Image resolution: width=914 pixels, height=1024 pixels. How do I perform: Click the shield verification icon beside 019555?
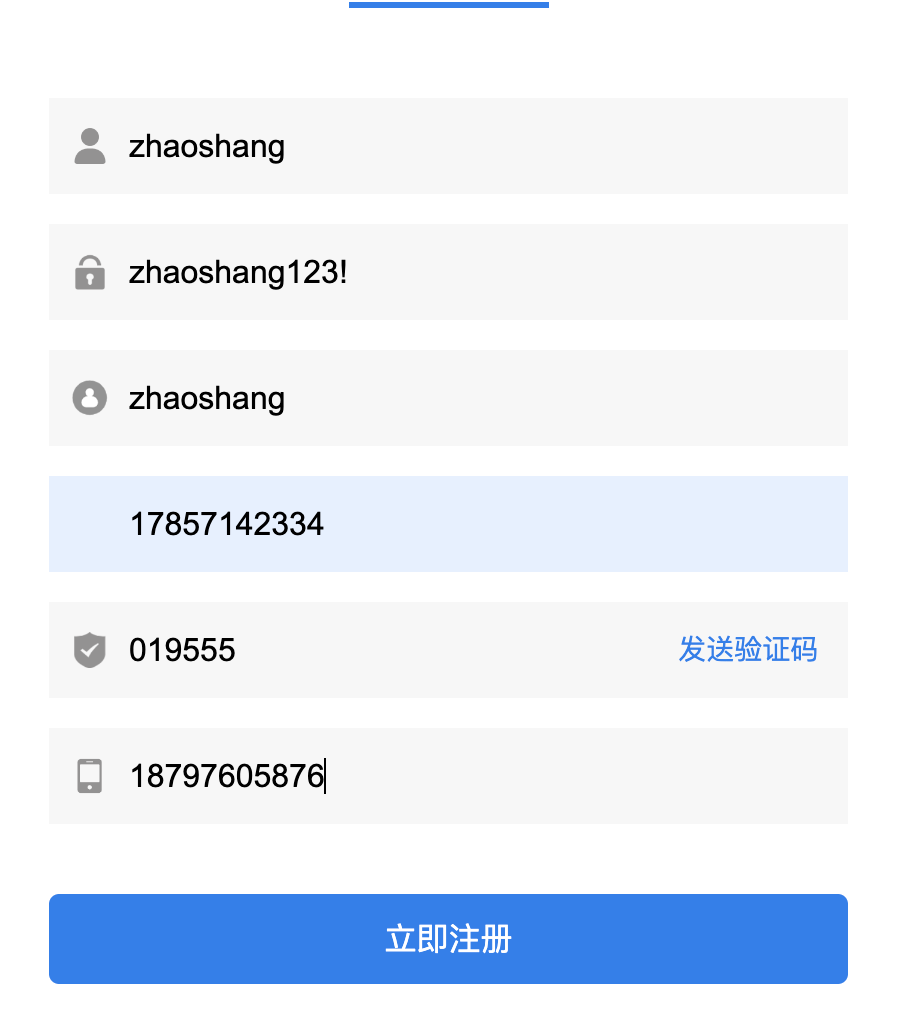click(89, 650)
